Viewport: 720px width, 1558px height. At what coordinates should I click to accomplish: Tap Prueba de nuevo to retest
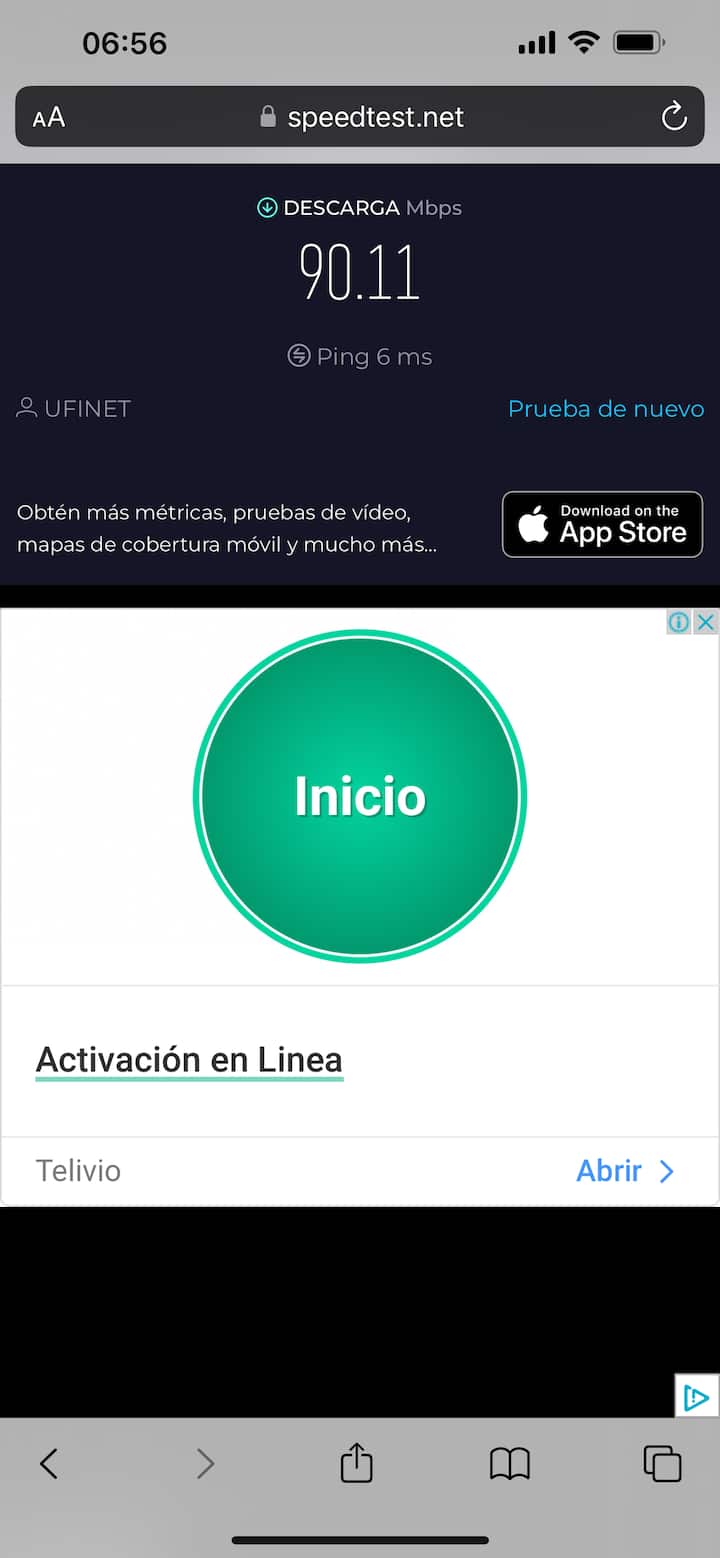coord(605,409)
